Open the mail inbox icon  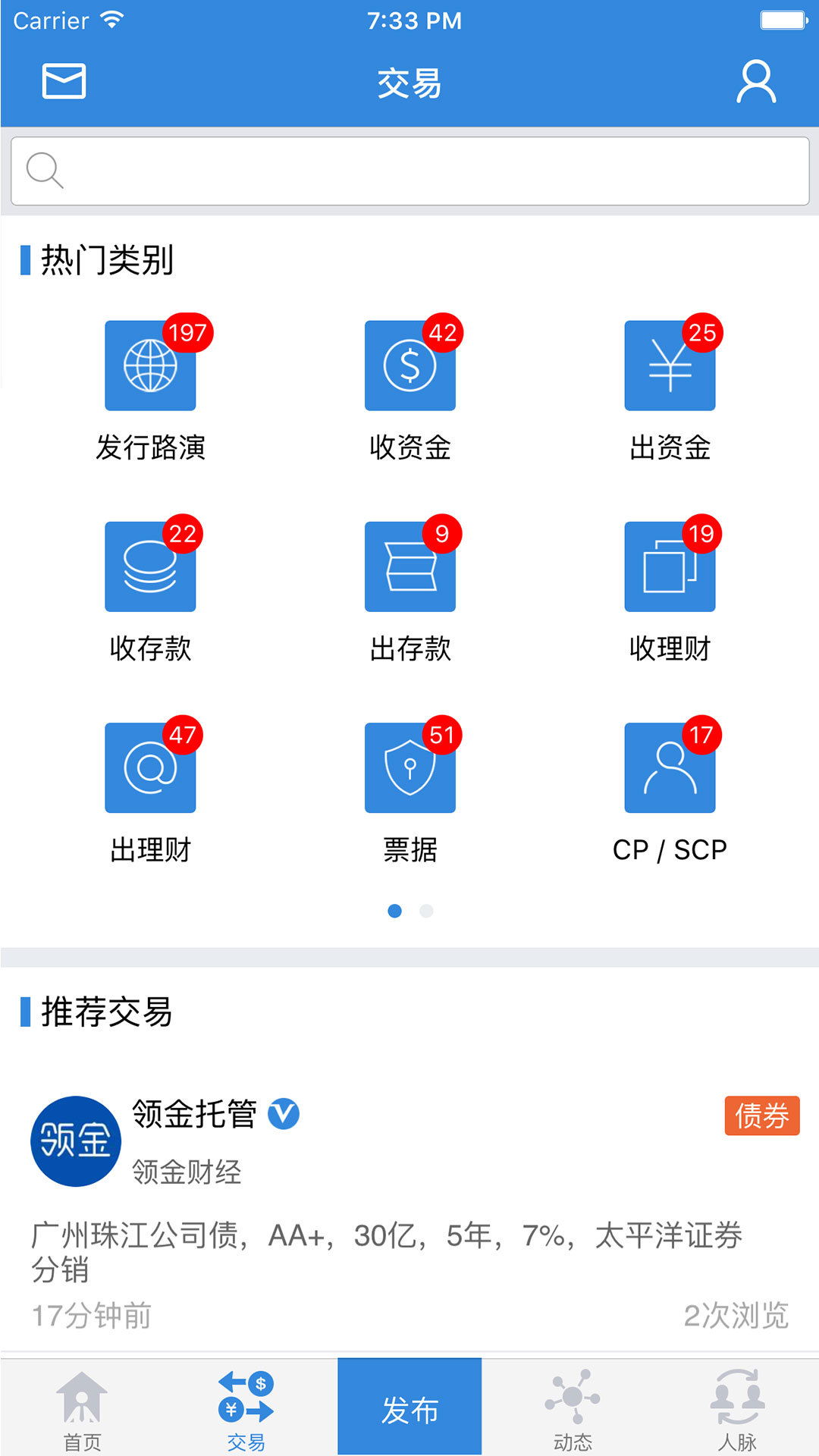(x=63, y=82)
